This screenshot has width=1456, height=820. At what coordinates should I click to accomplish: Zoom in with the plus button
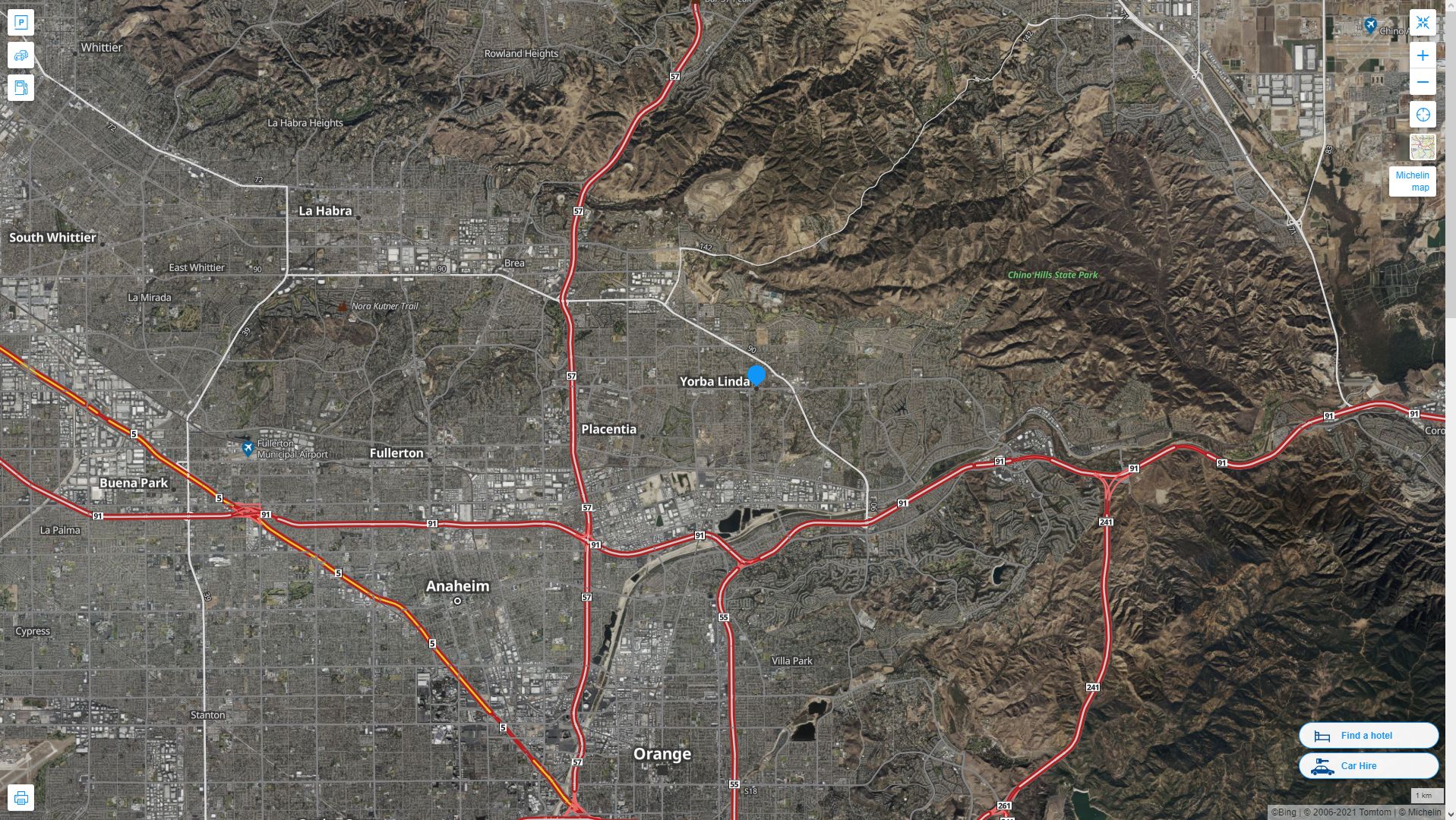tap(1423, 55)
